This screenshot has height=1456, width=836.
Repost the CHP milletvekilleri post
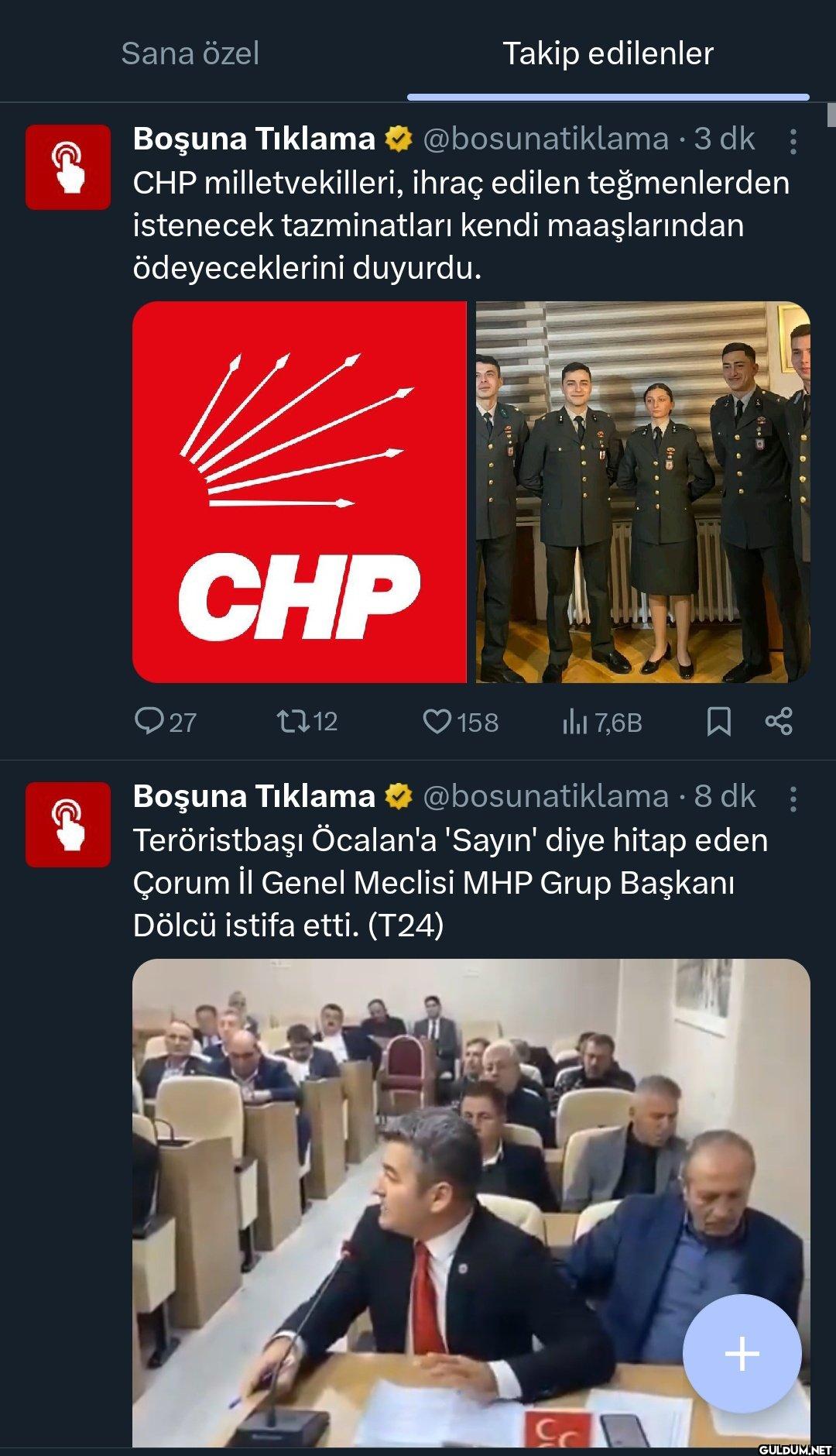coord(292,721)
